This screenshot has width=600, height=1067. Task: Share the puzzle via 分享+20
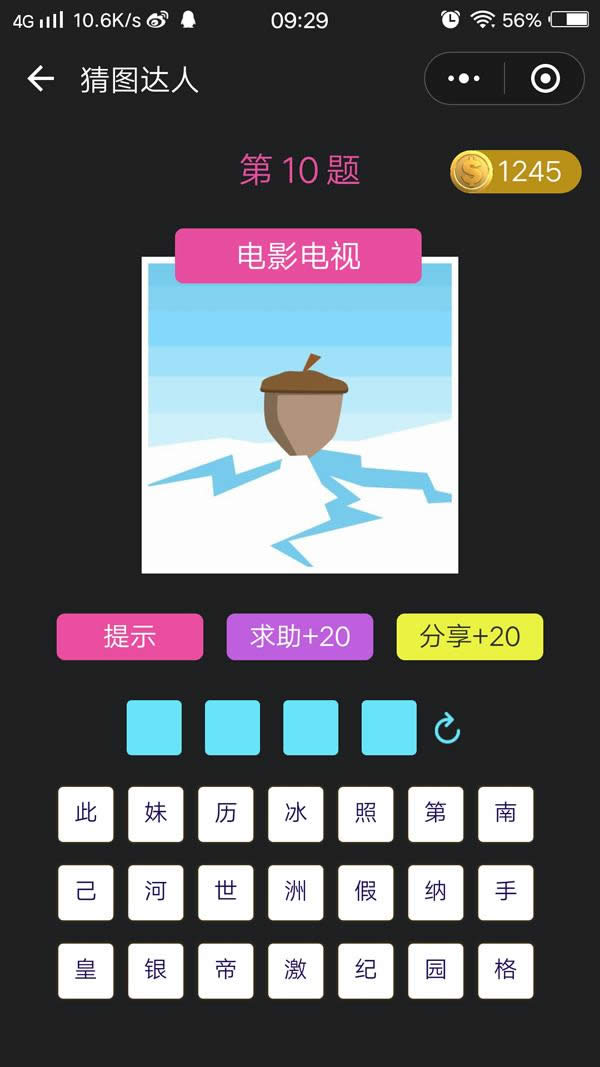point(469,637)
